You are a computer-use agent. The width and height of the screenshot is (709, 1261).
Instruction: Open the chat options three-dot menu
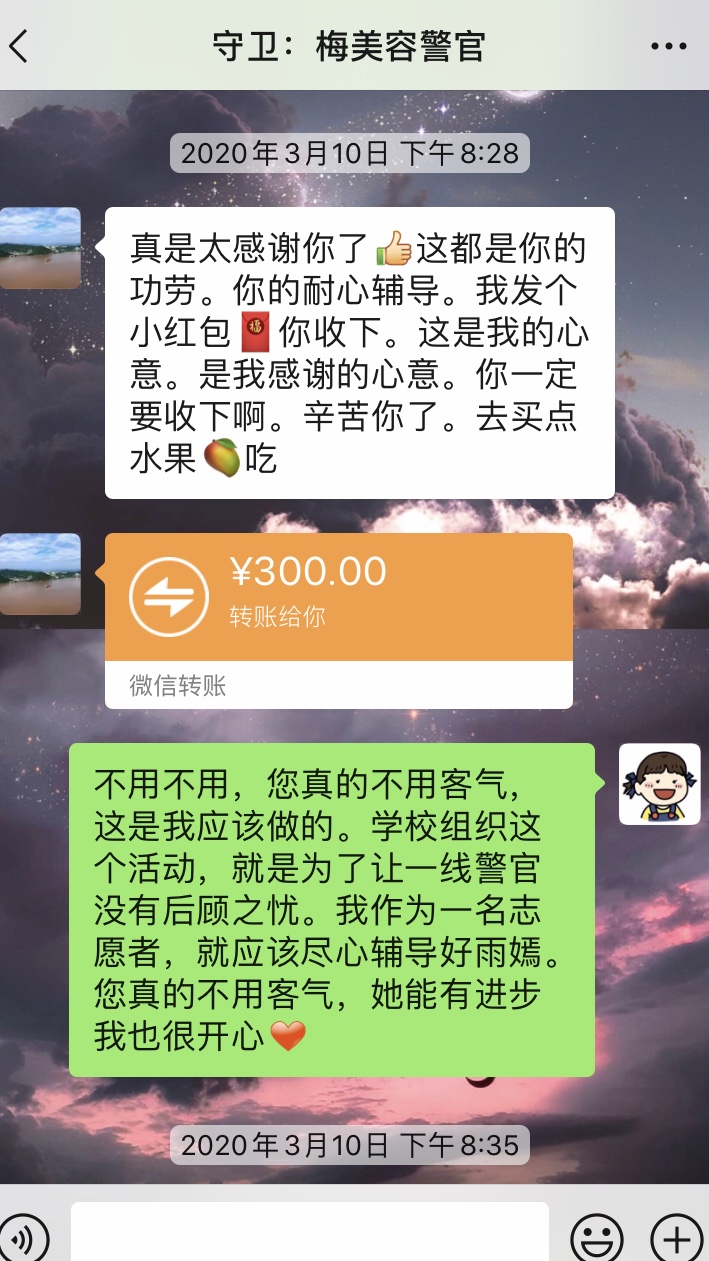[668, 46]
